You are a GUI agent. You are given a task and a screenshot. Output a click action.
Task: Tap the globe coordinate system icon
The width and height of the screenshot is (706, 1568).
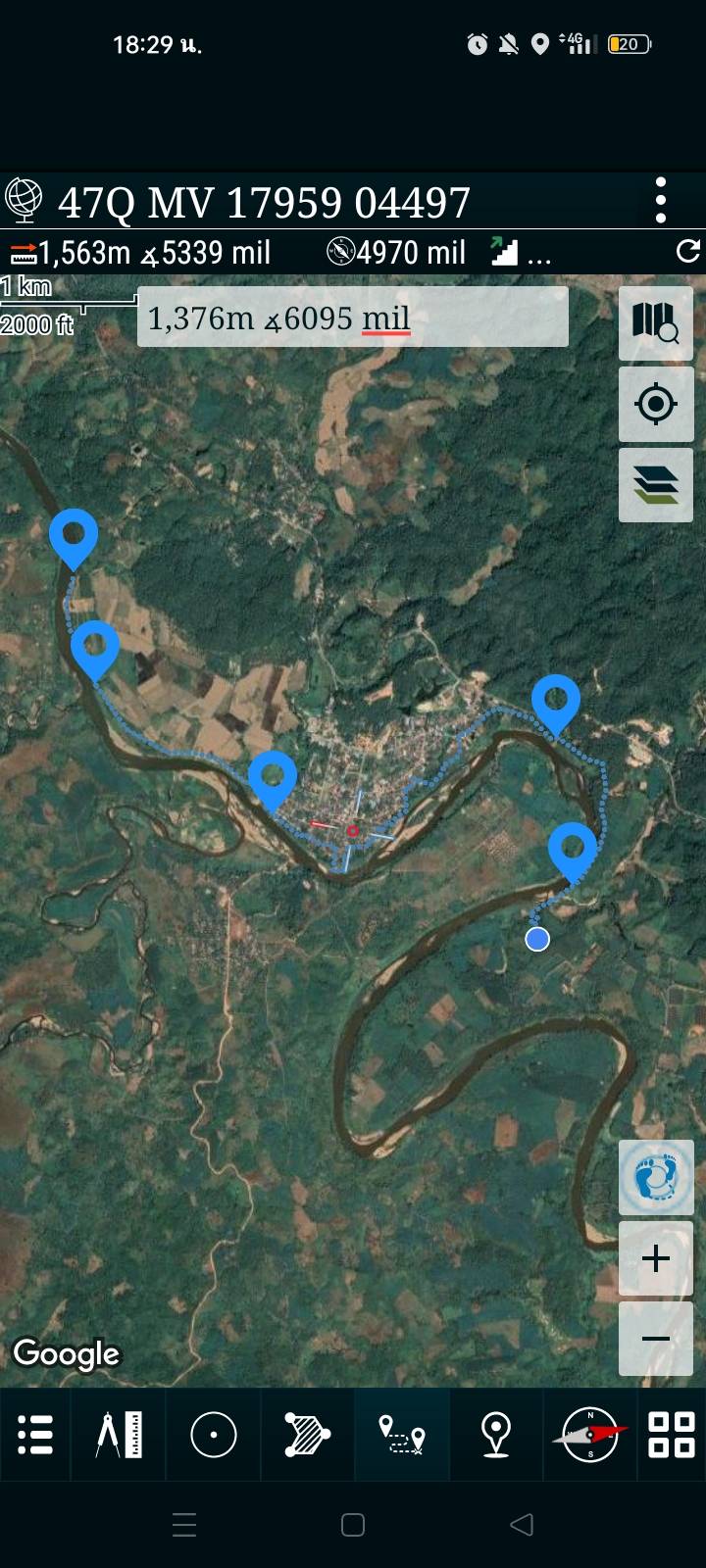24,199
